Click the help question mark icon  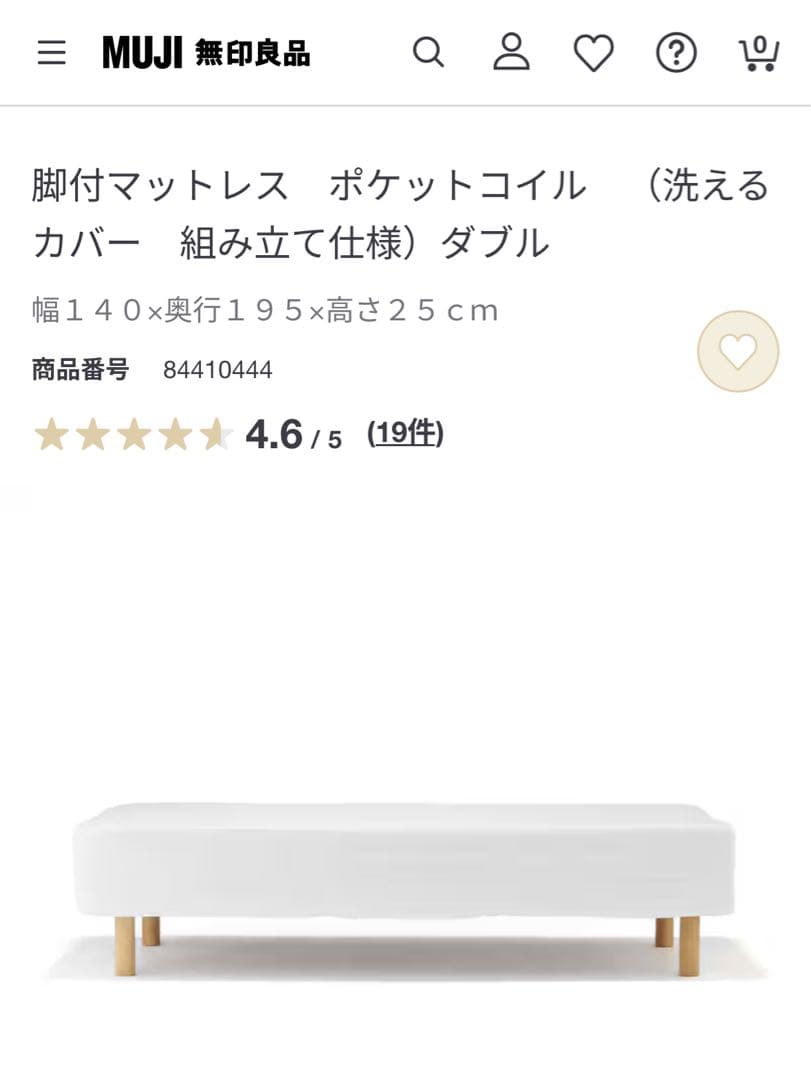[675, 52]
